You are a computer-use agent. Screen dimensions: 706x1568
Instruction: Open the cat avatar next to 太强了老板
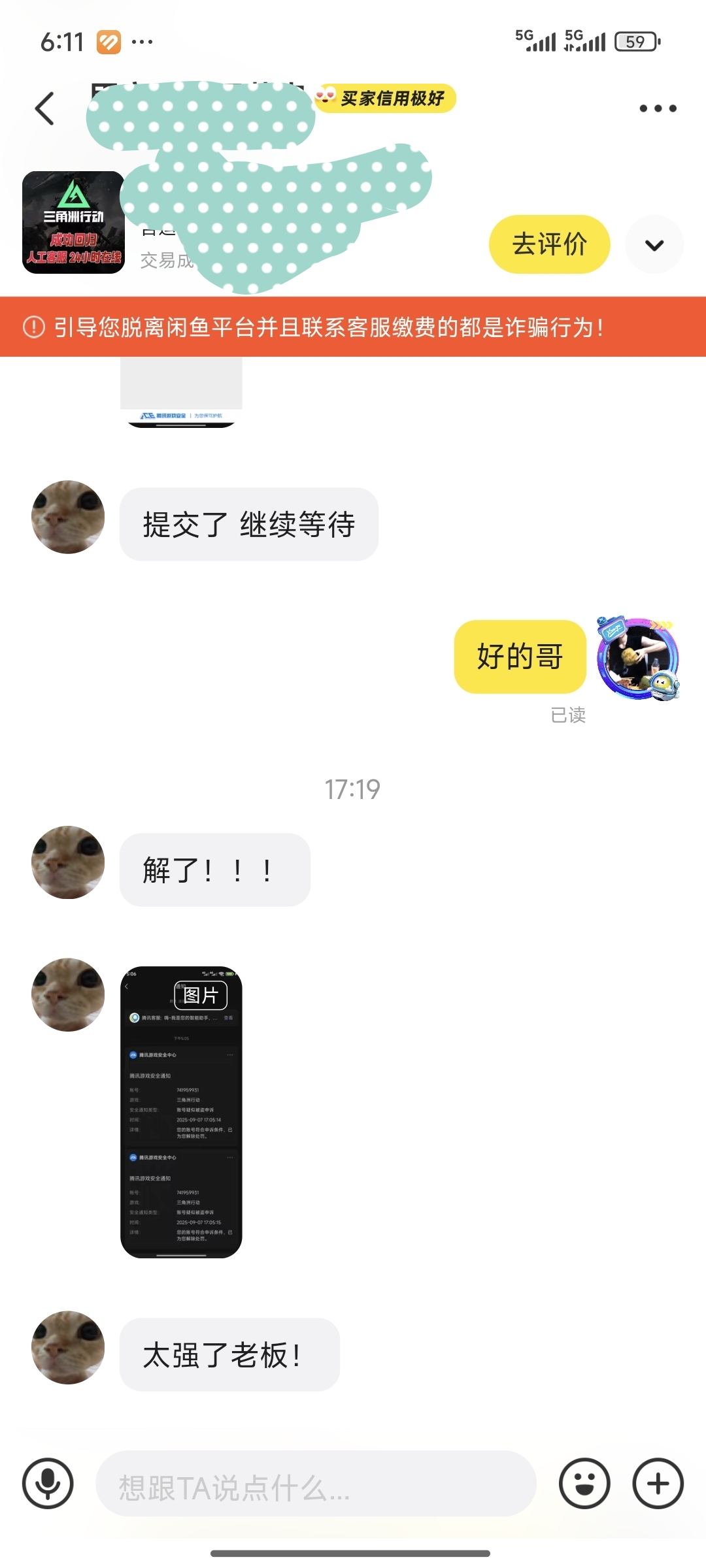point(68,1347)
